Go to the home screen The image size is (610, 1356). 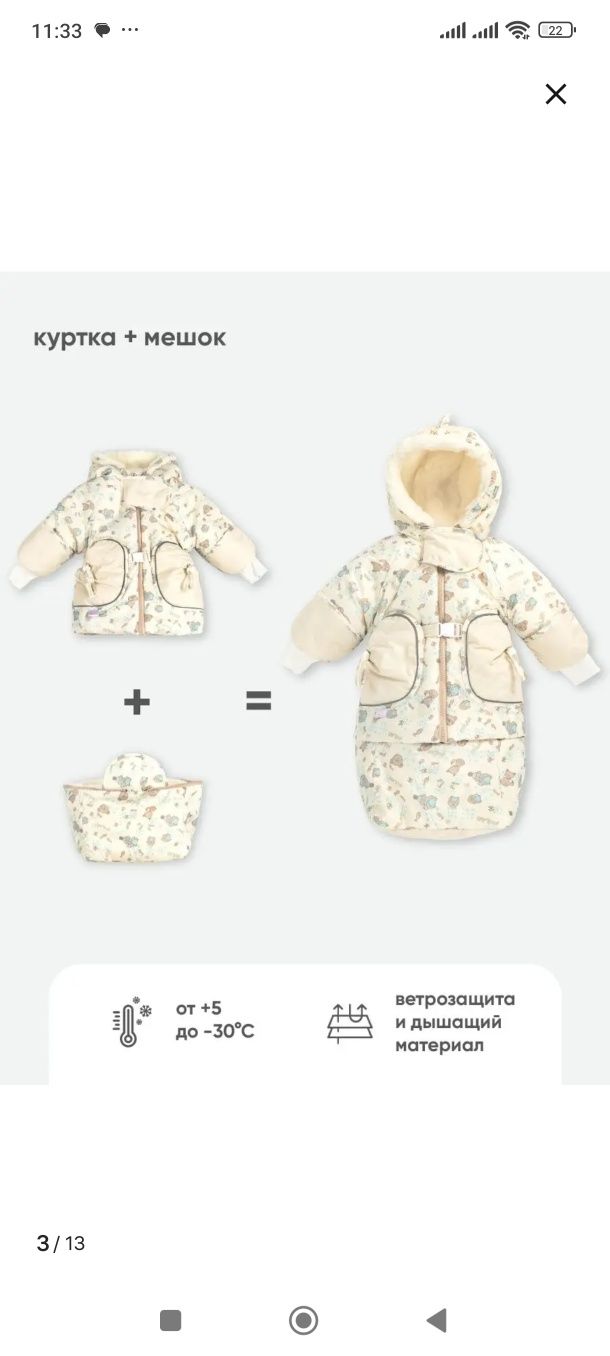click(x=303, y=1320)
